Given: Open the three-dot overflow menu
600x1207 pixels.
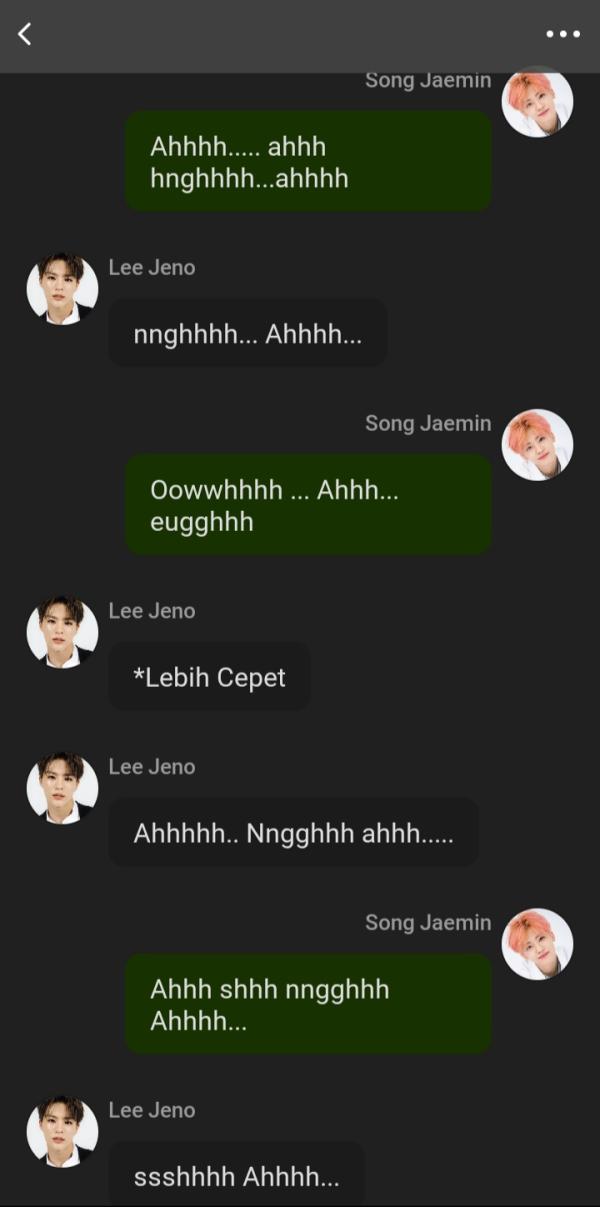Looking at the screenshot, I should pos(563,34).
